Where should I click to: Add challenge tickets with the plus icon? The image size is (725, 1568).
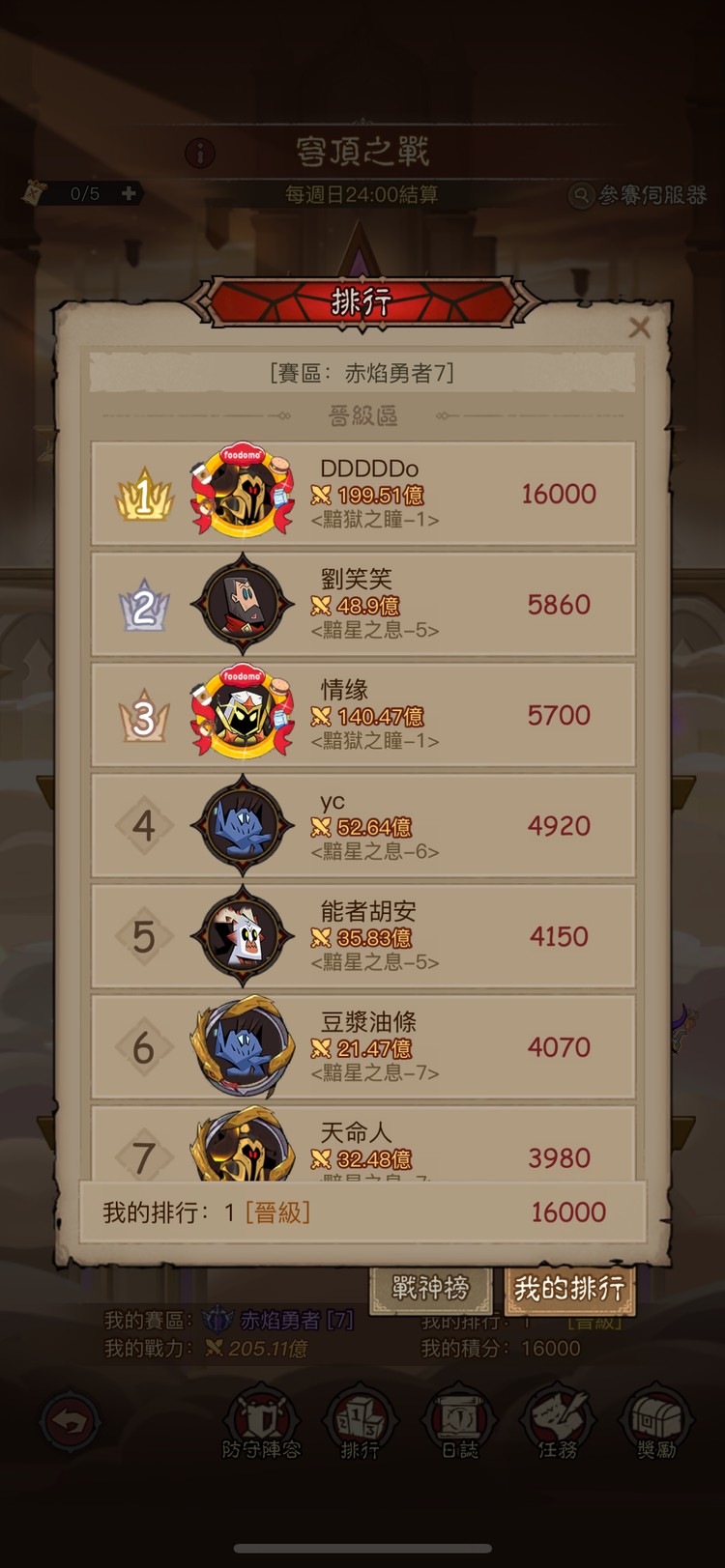129,193
